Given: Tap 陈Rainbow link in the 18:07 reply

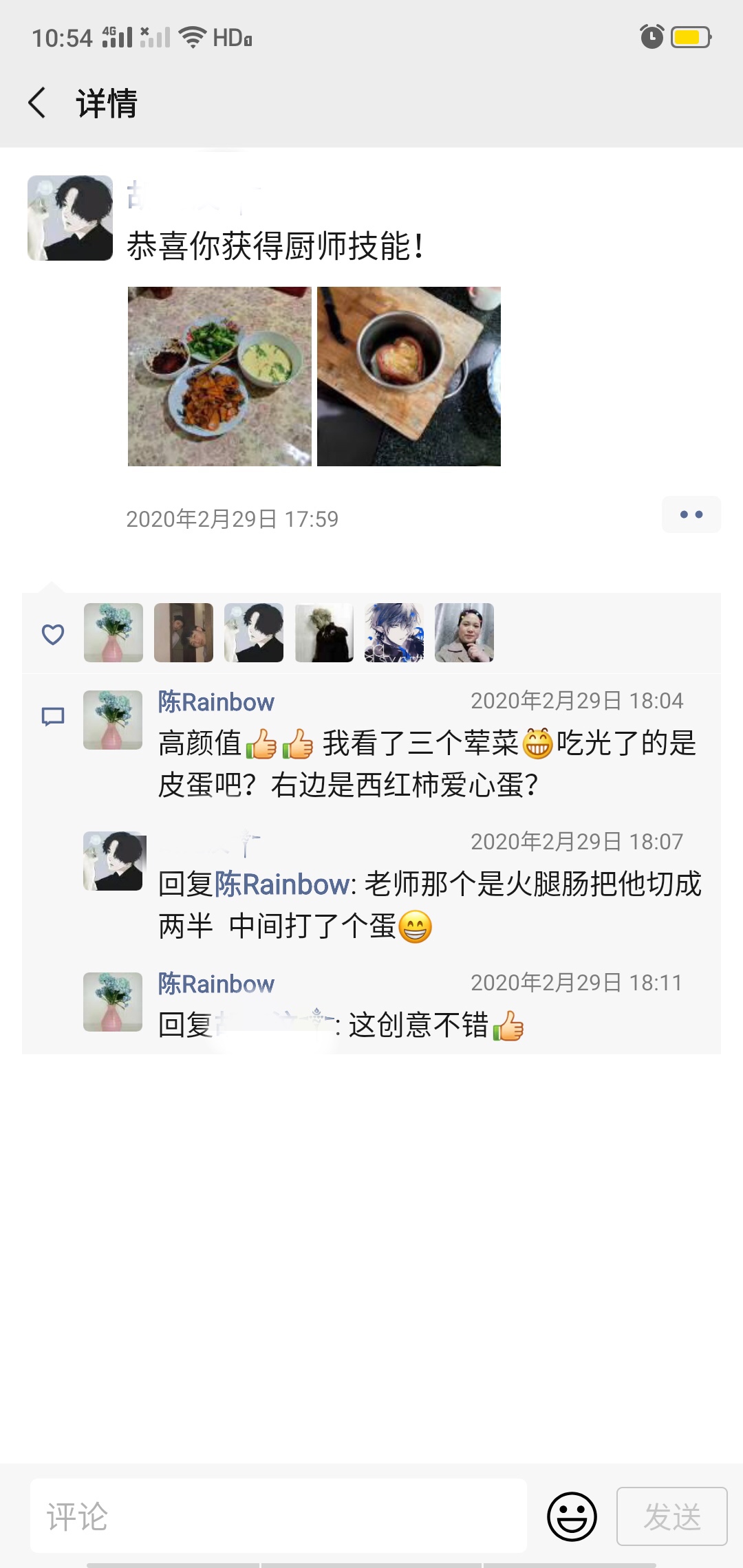Looking at the screenshot, I should [283, 884].
